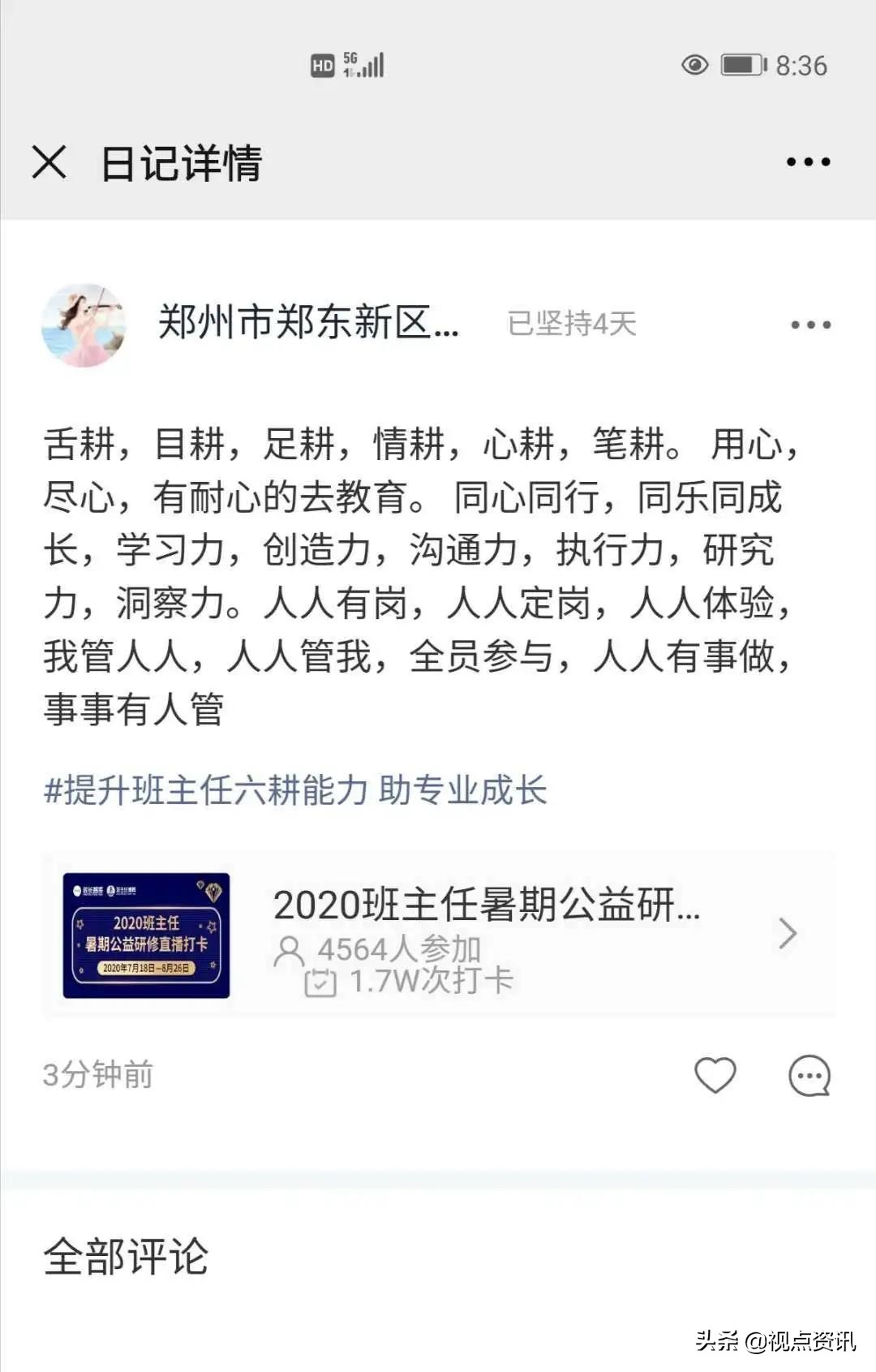Open the user's violin avatar photo
Image resolution: width=876 pixels, height=1372 pixels.
pyautogui.click(x=86, y=324)
